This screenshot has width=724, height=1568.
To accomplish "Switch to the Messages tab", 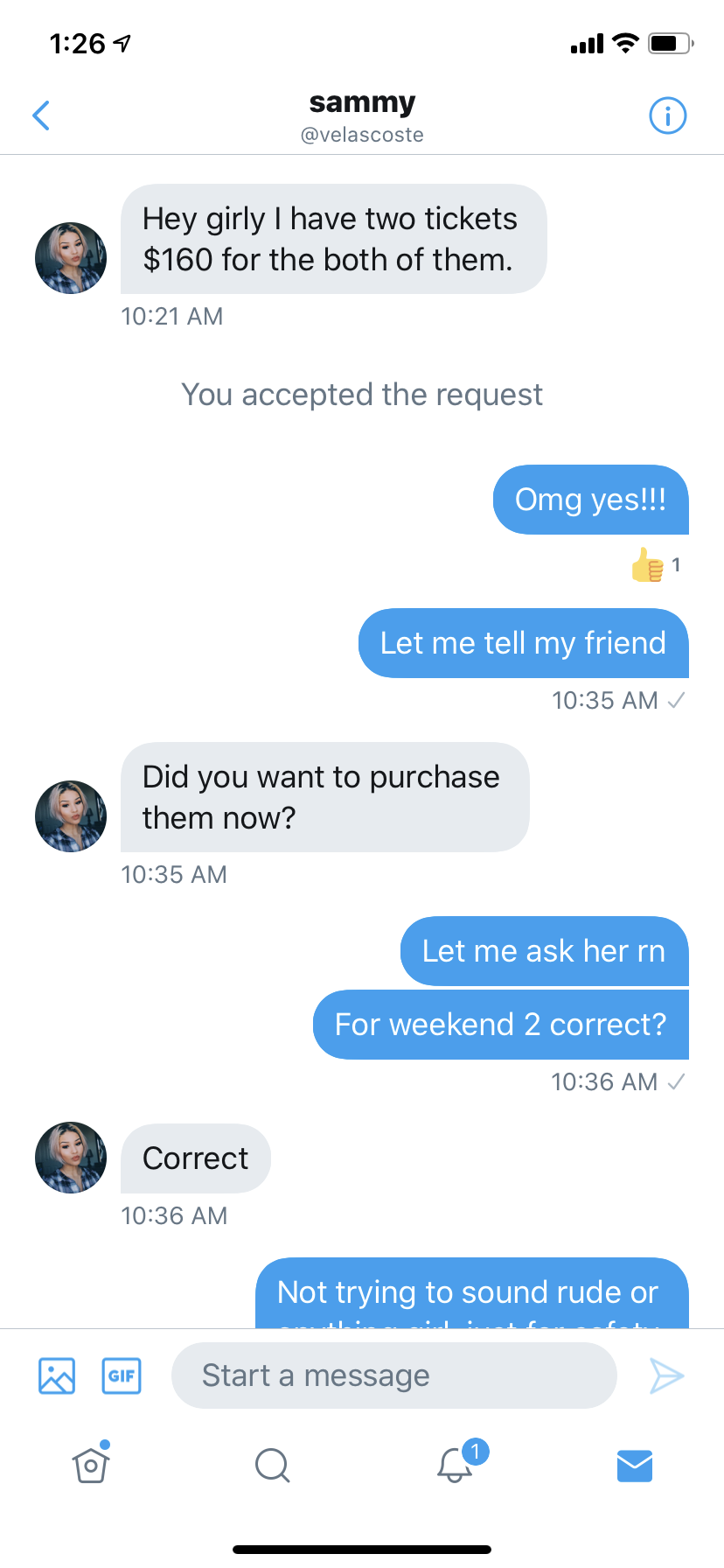I will click(x=635, y=1465).
